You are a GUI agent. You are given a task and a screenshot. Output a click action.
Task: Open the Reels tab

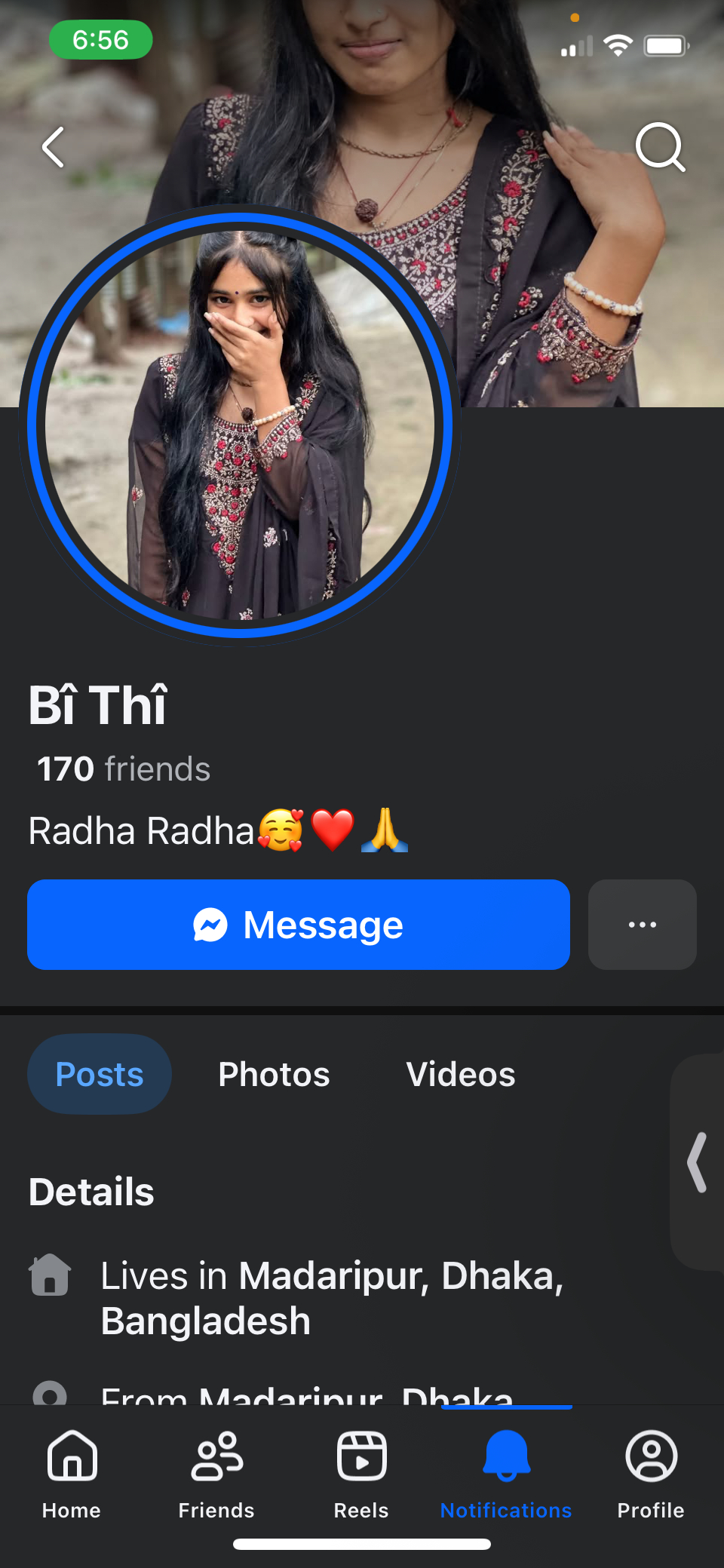coord(361,1474)
